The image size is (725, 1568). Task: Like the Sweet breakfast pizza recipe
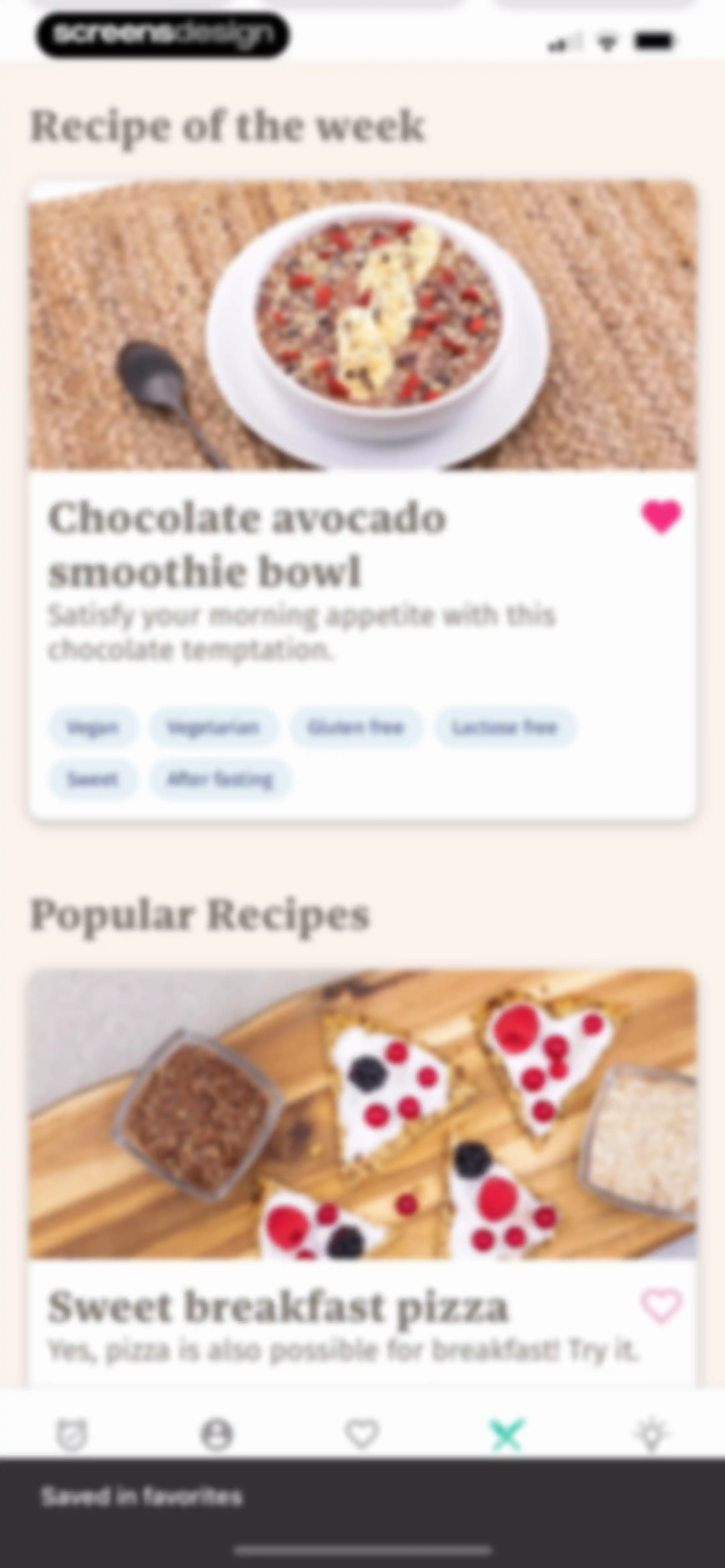661,1305
